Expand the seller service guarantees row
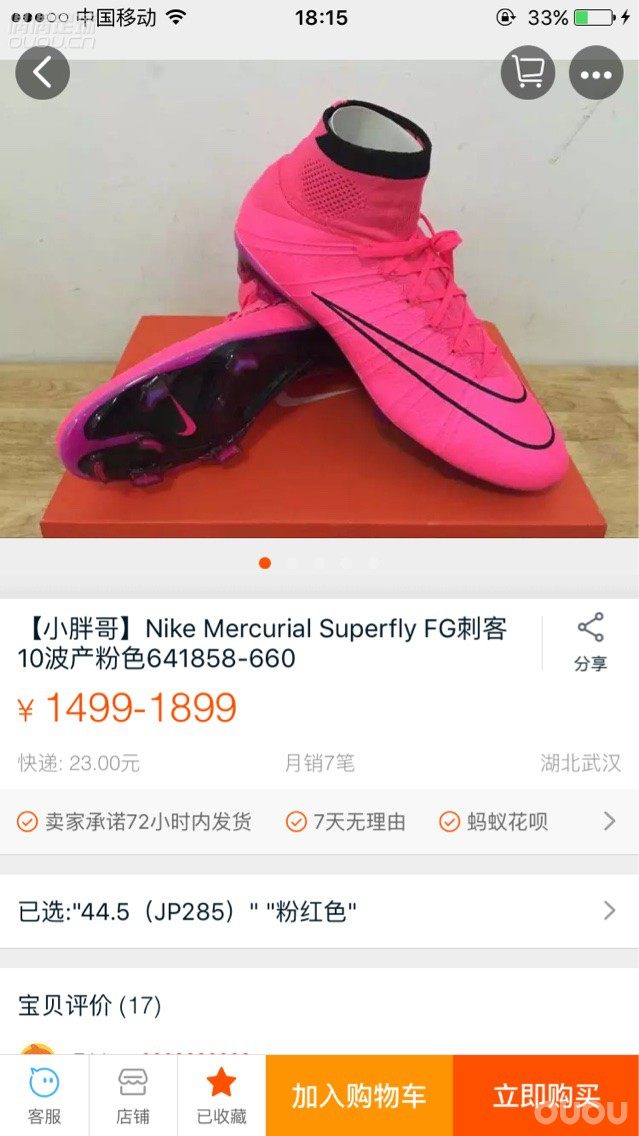 pos(608,822)
